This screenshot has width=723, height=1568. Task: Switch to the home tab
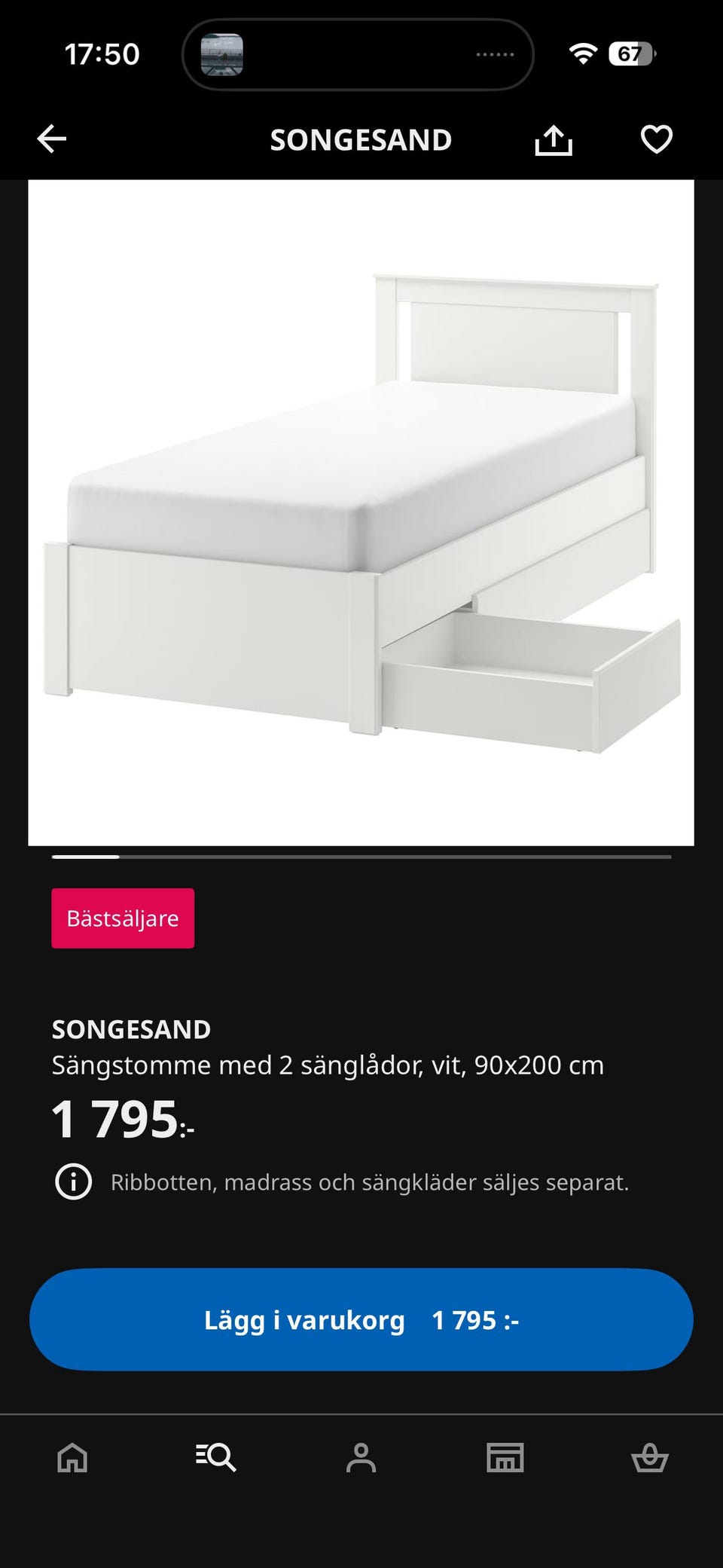(72, 1457)
